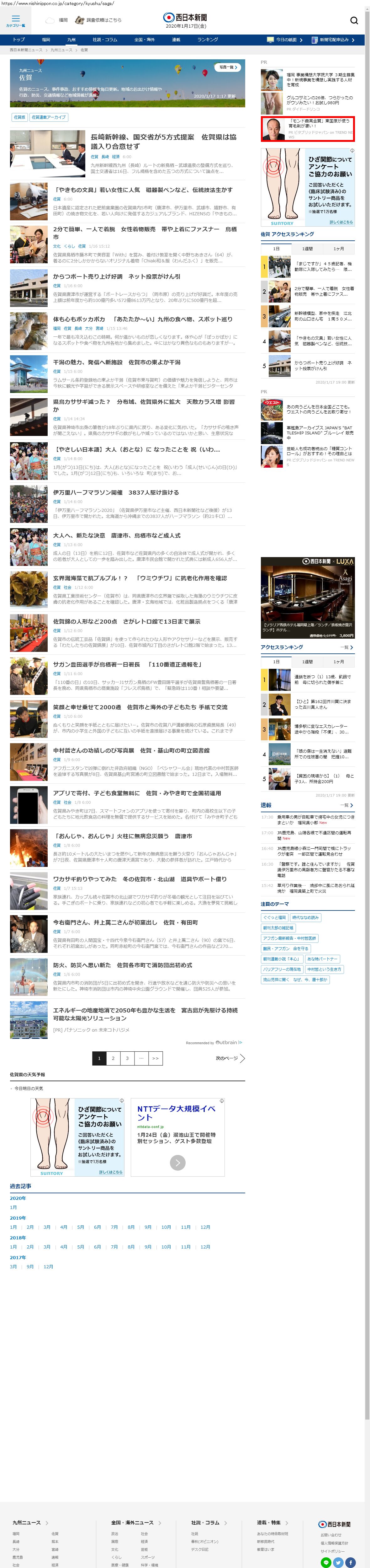Open the カテゴリー覧 hamburger menu
Image resolution: width=370 pixels, height=1568 pixels.
click(x=15, y=20)
